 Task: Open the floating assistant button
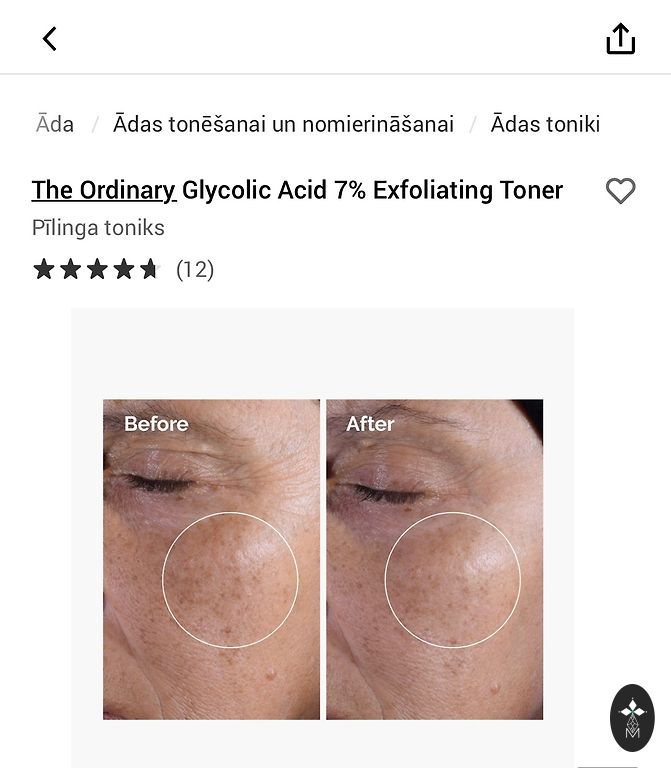tap(632, 717)
